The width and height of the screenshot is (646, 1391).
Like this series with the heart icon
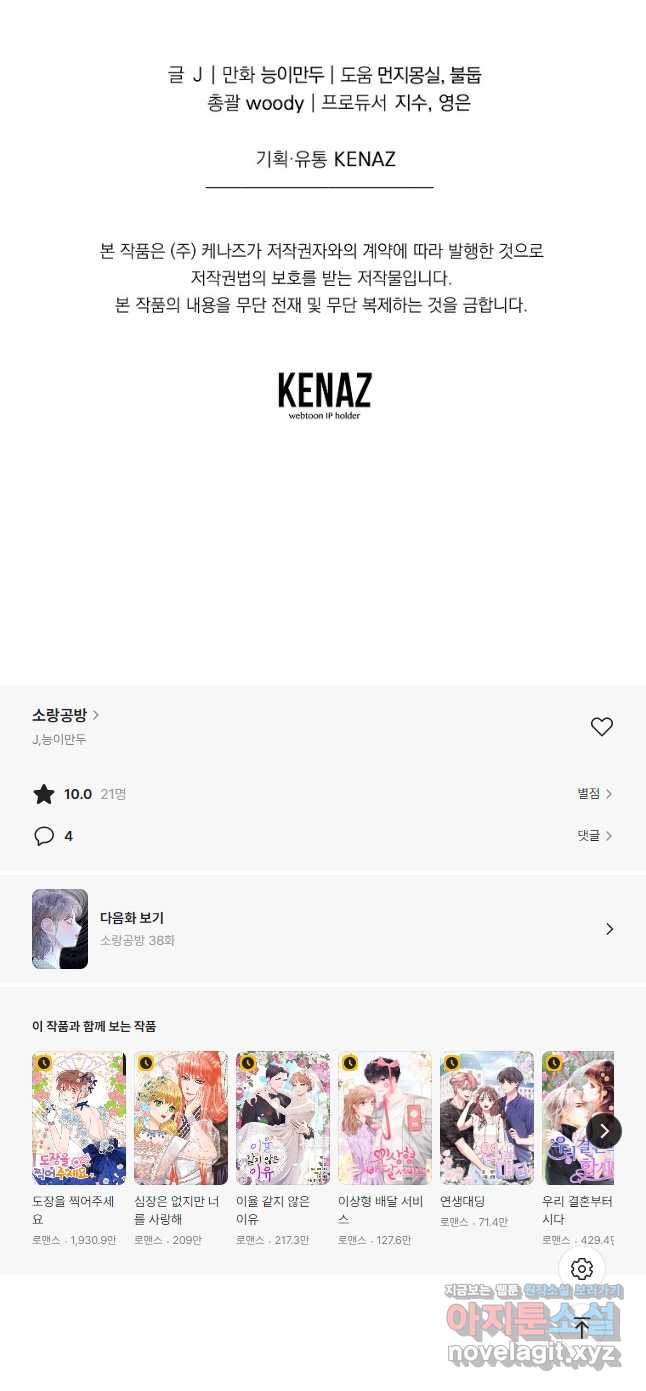pyautogui.click(x=601, y=727)
